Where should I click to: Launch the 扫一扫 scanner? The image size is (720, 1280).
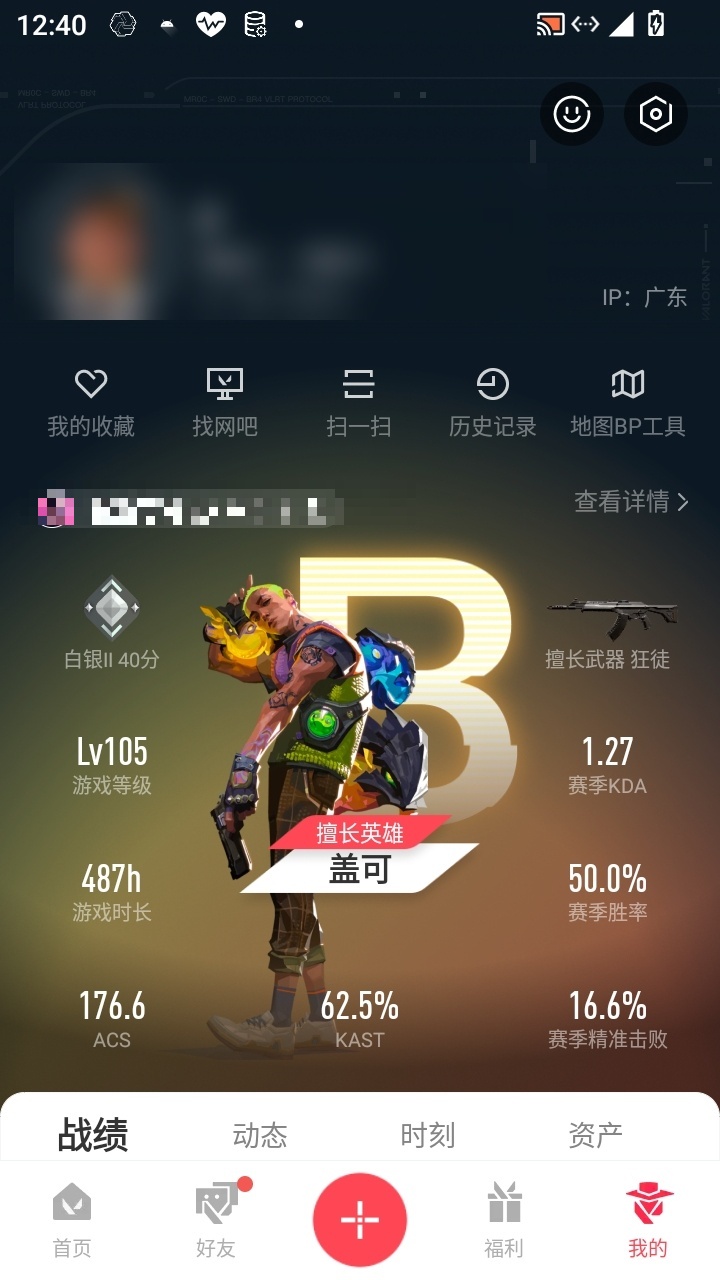359,403
